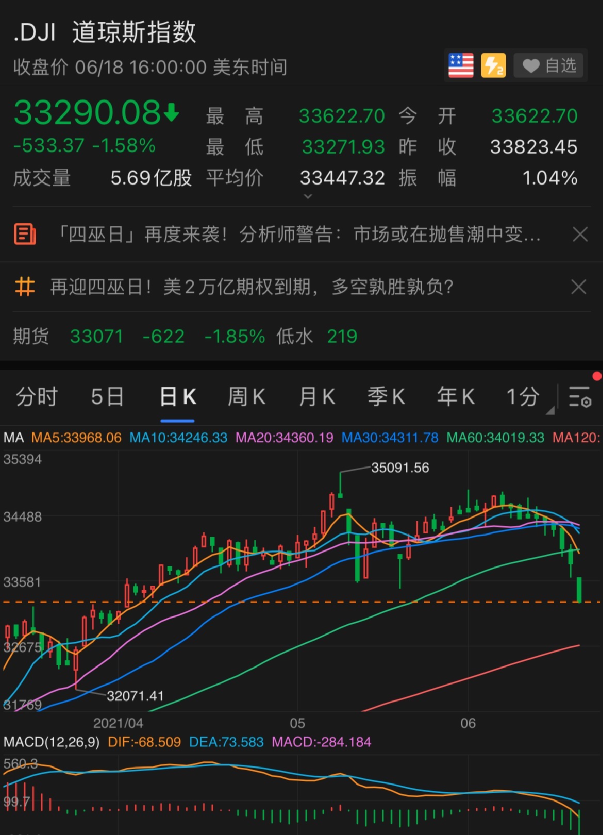The width and height of the screenshot is (603, 835).
Task: Switch to the 季K chart tab
Action: (x=386, y=397)
